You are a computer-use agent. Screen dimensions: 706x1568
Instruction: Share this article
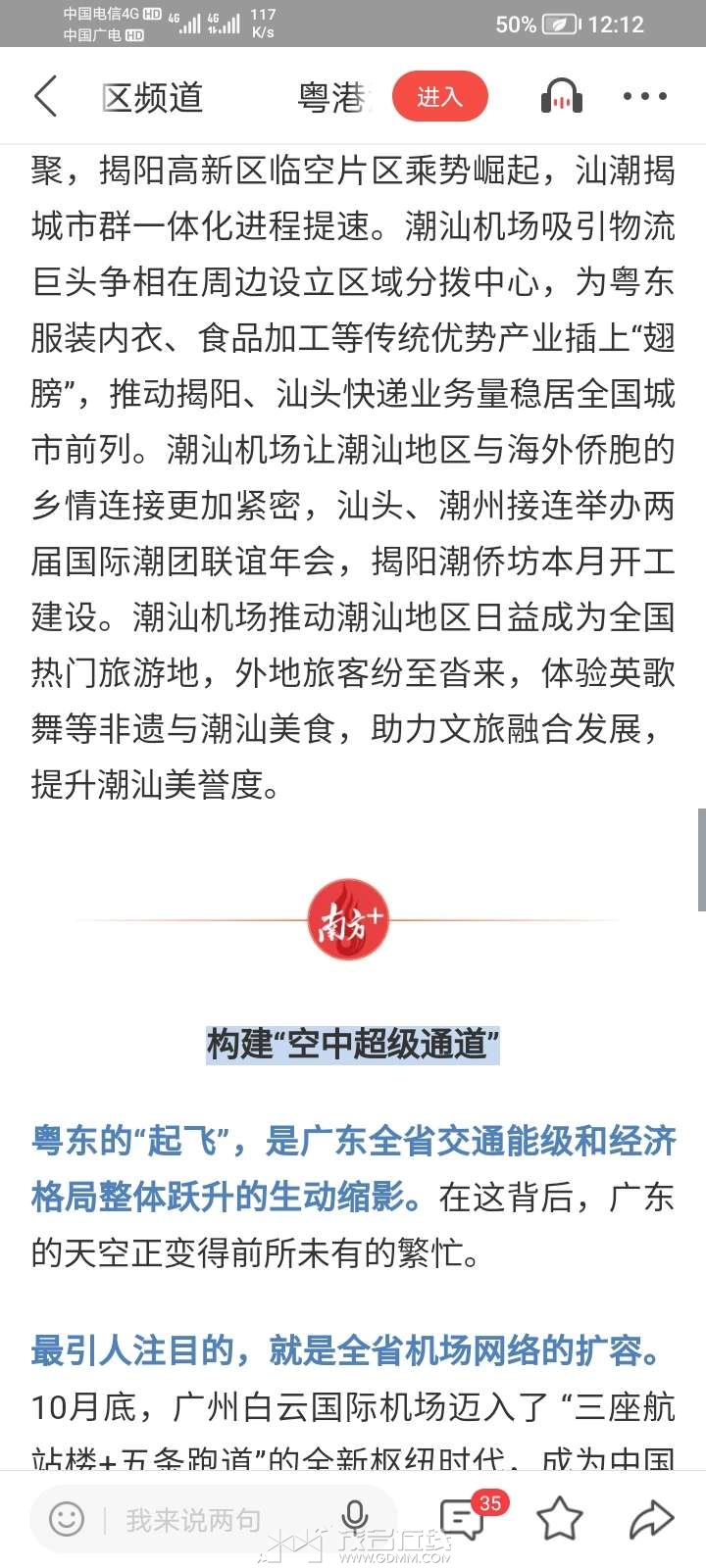[650, 1519]
